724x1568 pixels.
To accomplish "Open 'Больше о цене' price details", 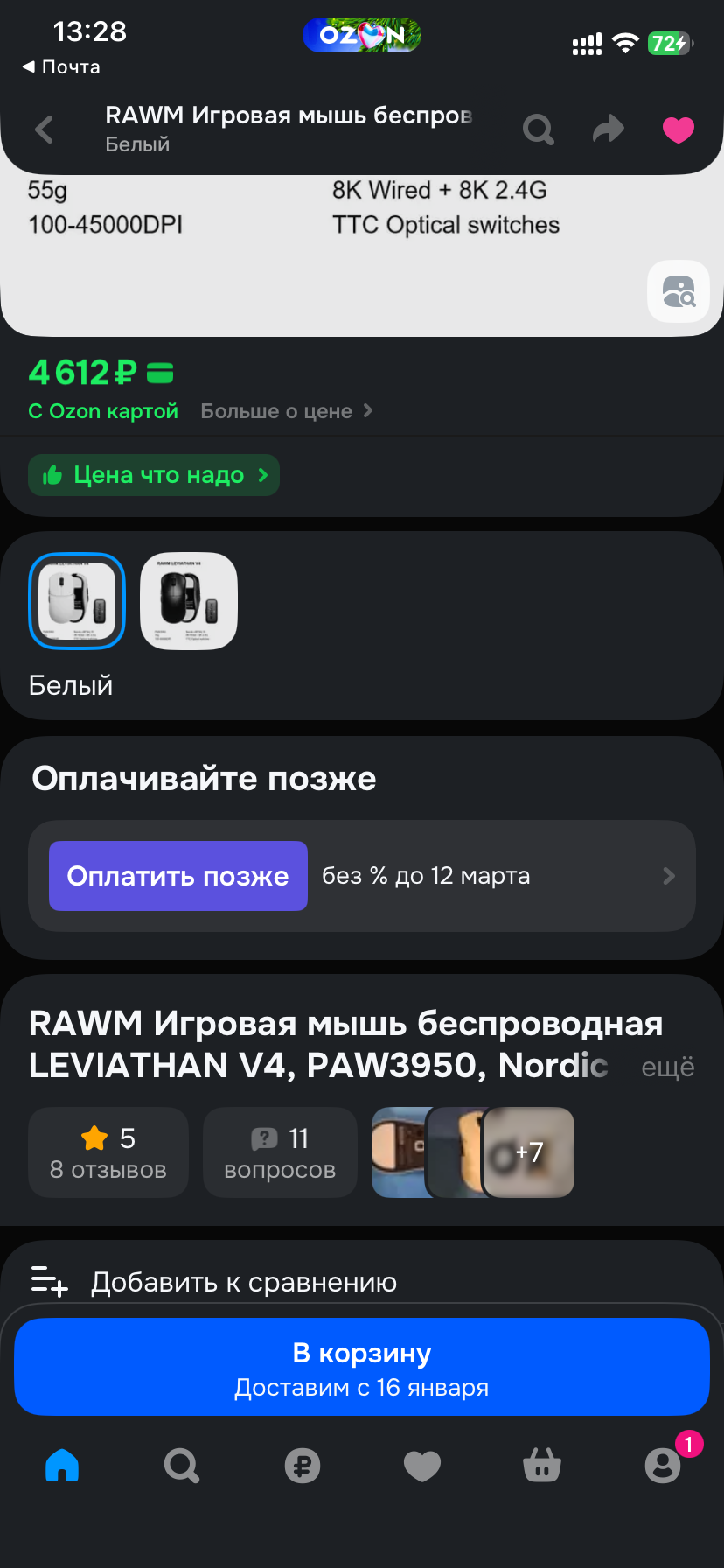I will [x=286, y=411].
